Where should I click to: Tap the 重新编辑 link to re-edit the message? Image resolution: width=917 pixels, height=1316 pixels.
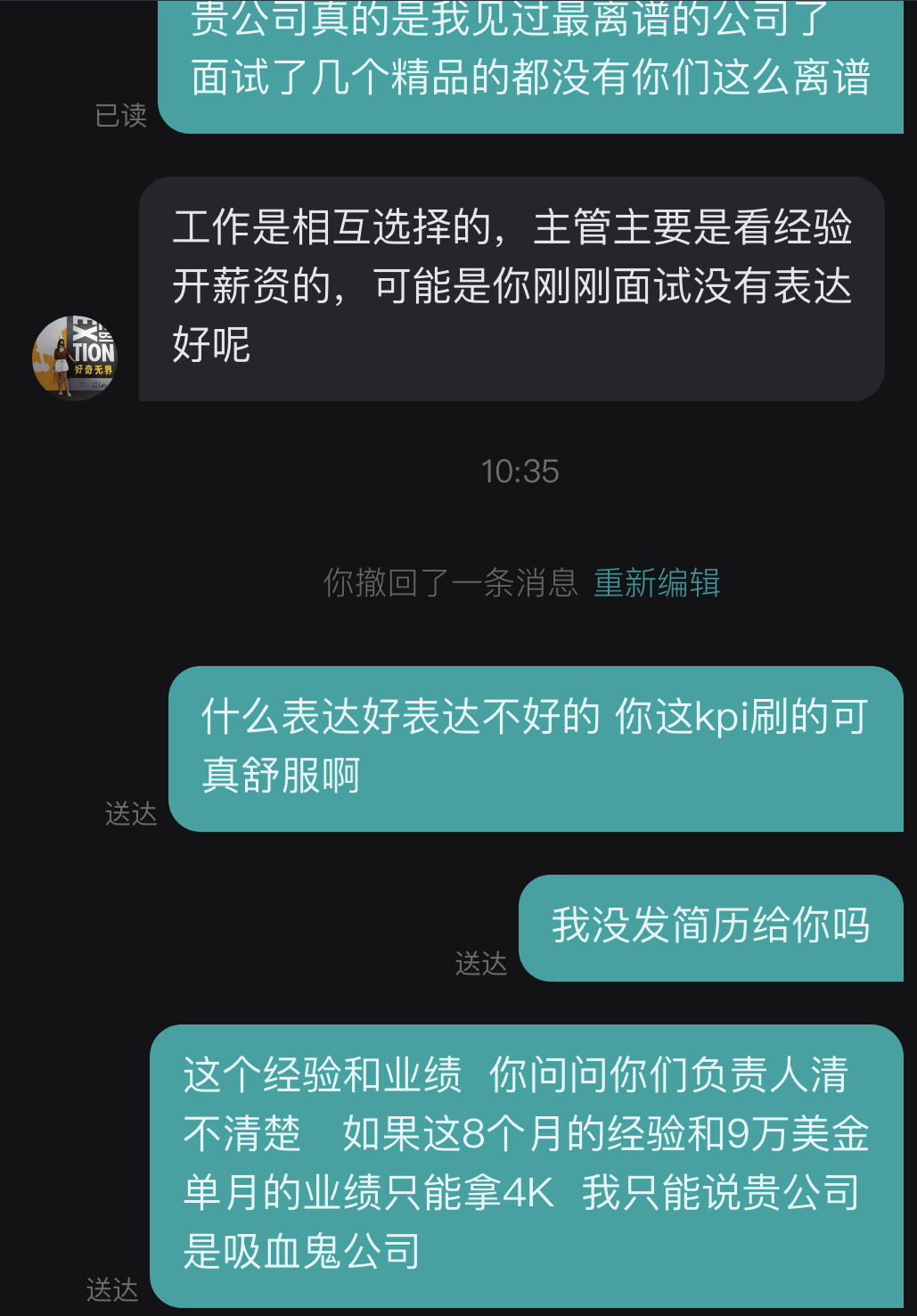pyautogui.click(x=657, y=583)
